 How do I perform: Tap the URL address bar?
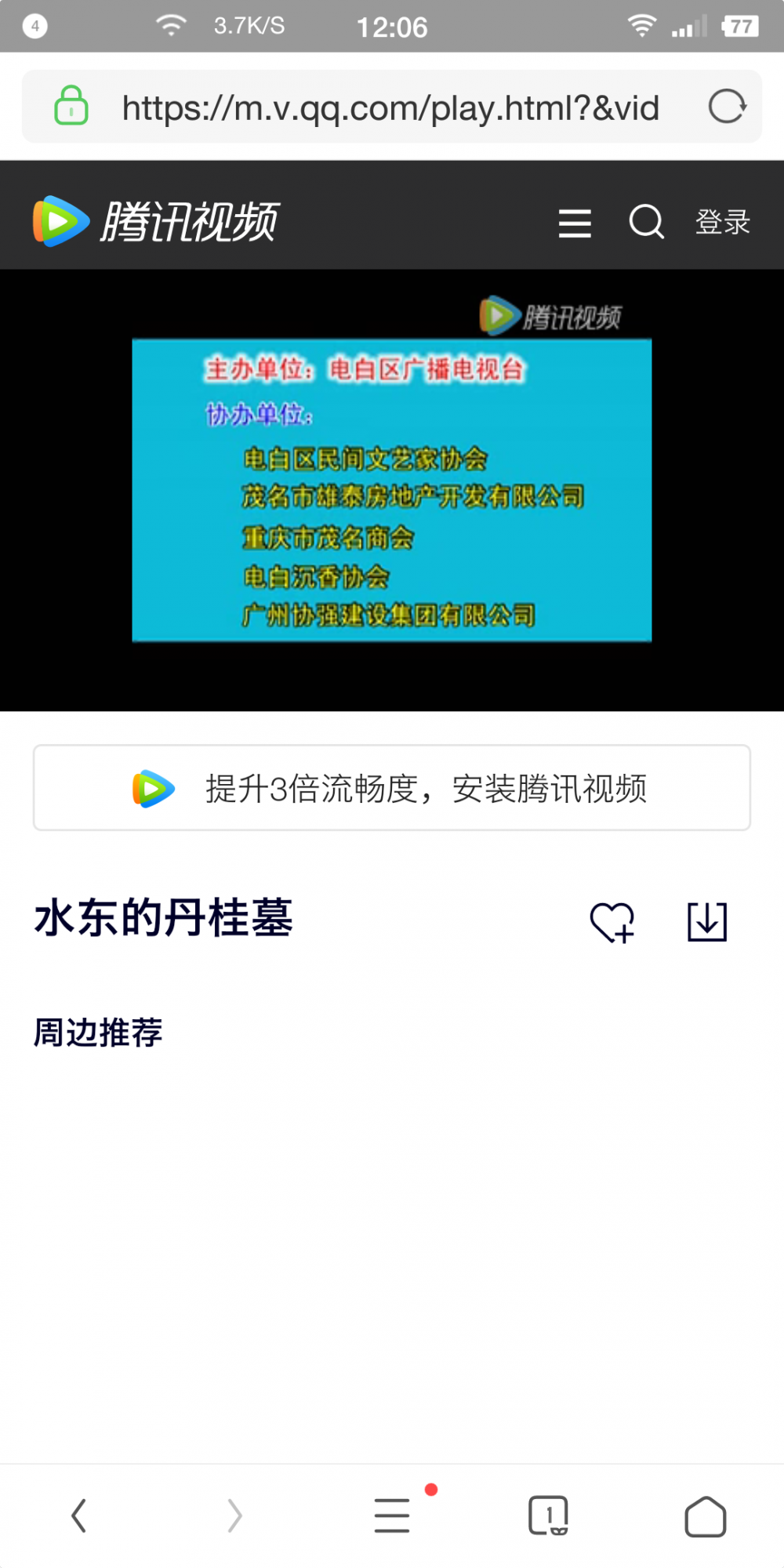pos(390,107)
